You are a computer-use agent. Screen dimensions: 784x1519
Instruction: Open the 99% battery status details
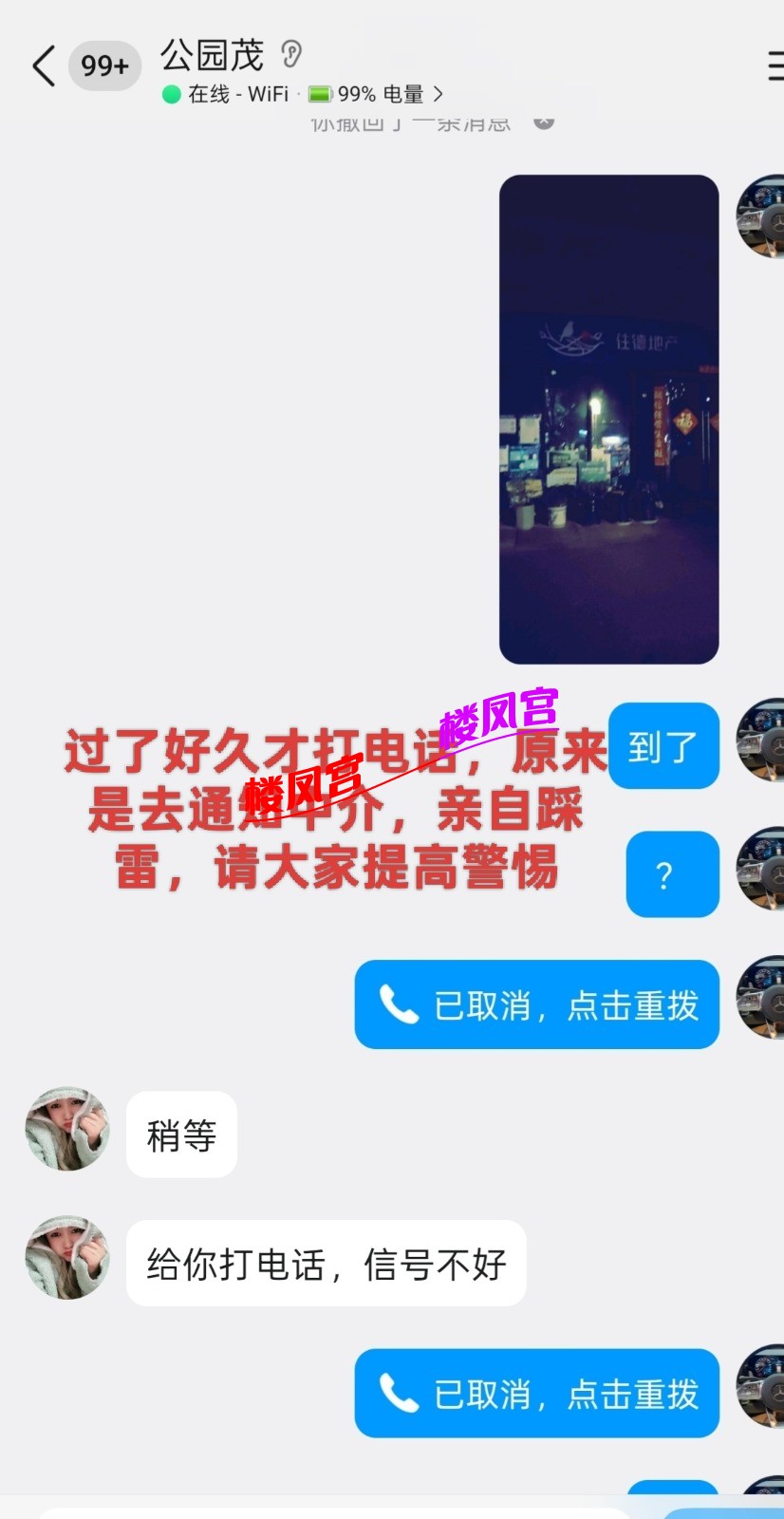tap(376, 94)
